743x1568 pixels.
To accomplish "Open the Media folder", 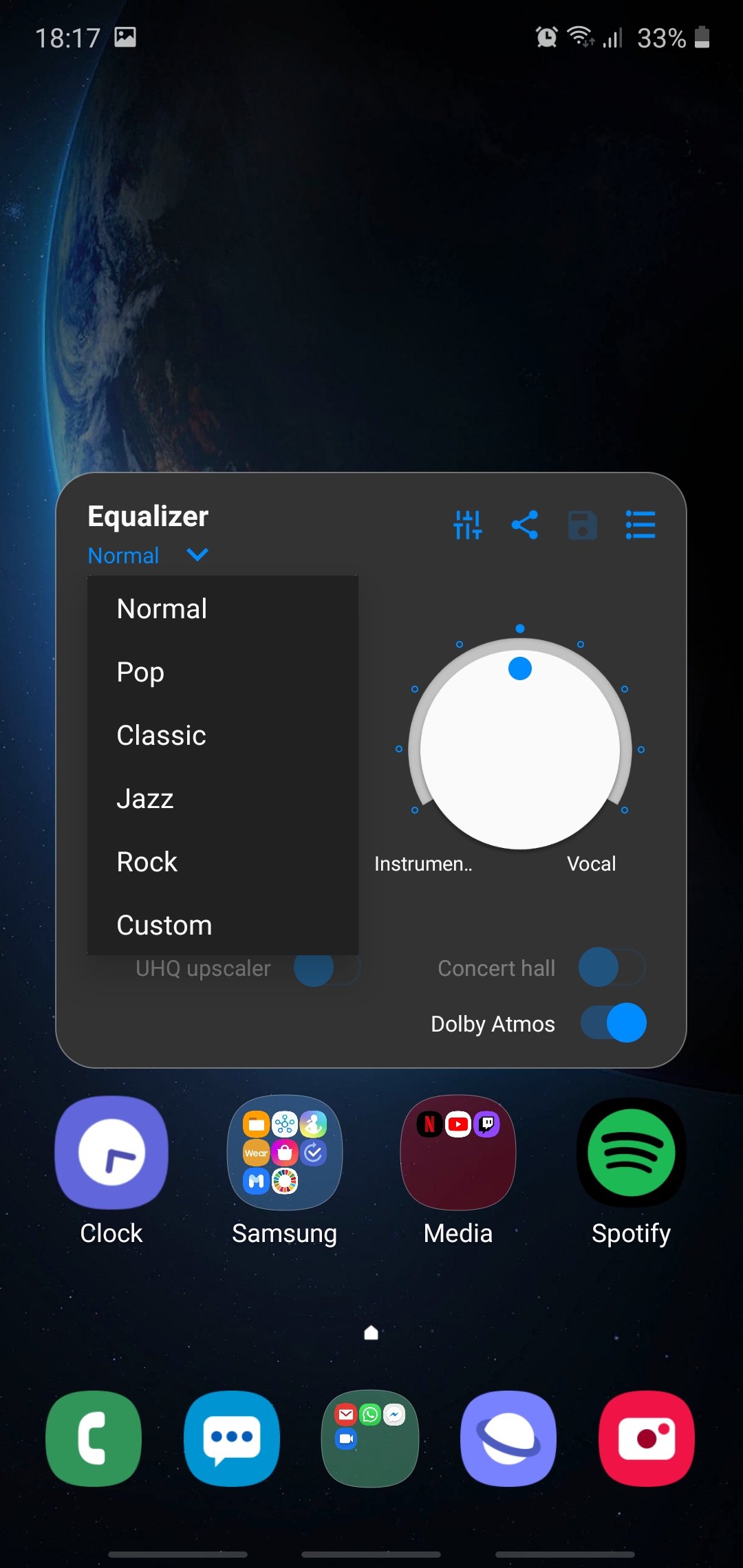I will coord(458,1153).
